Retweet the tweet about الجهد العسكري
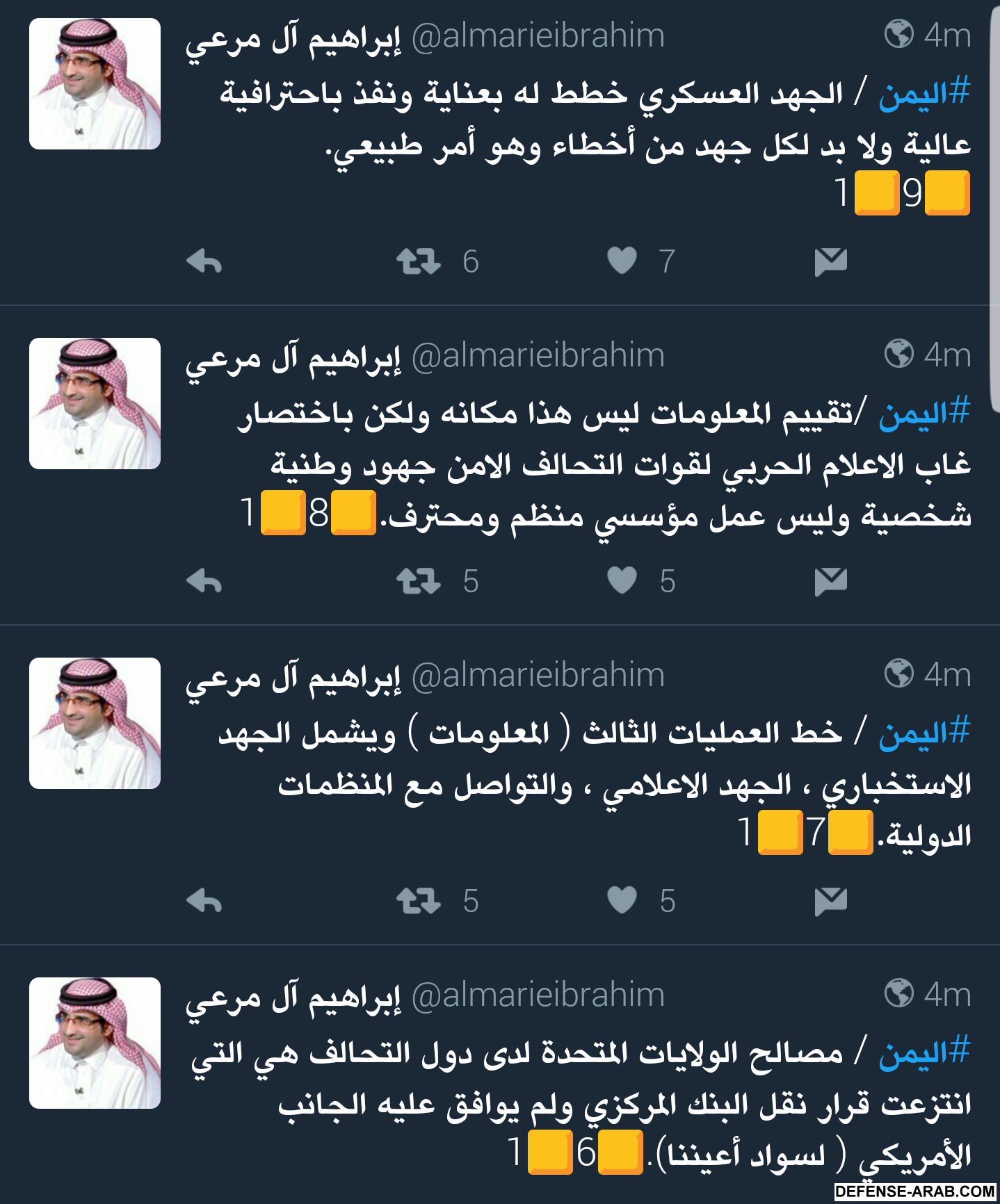Screen dimensions: 1000x1204 [x=419, y=262]
